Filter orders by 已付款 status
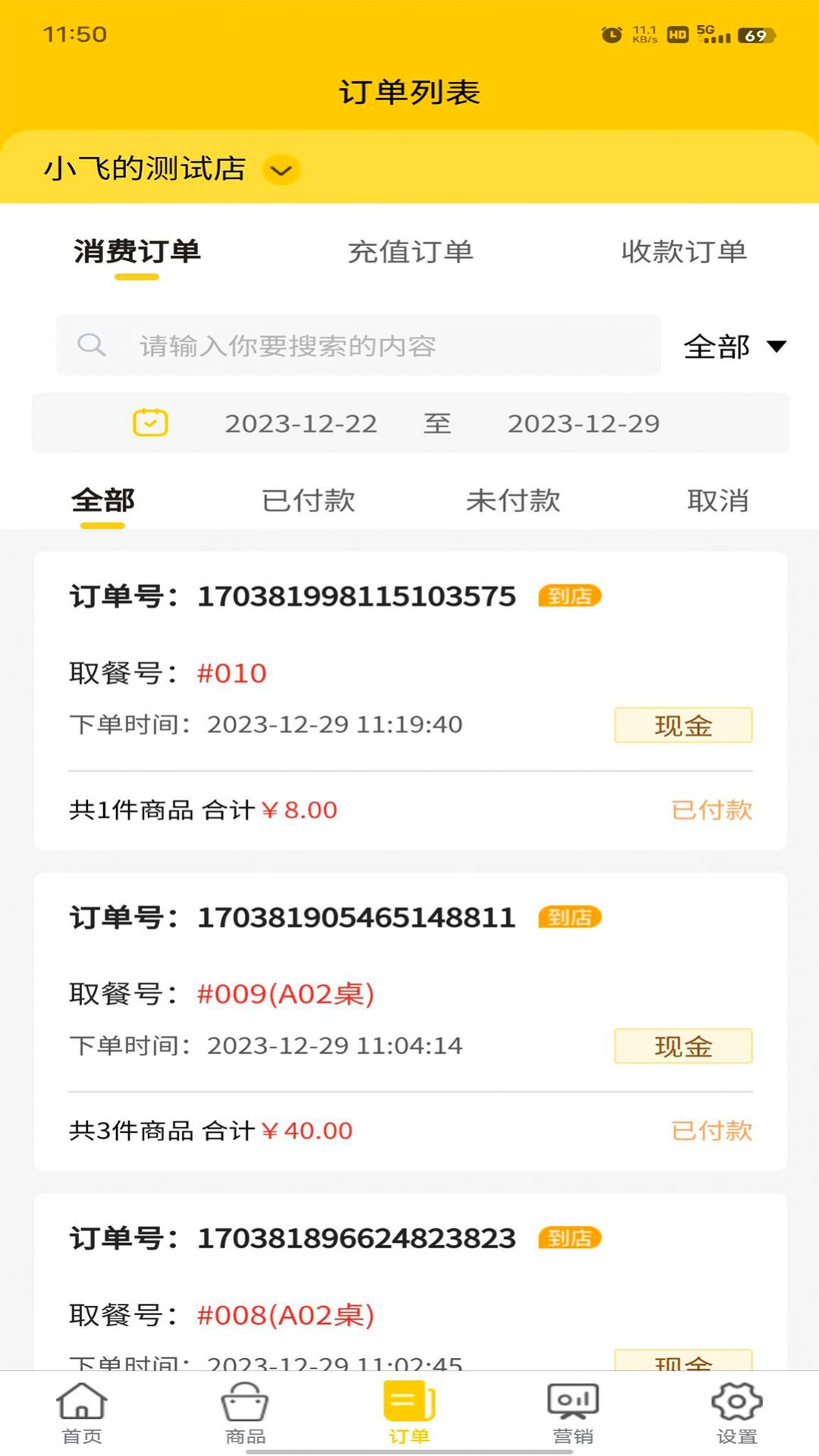Image resolution: width=819 pixels, height=1456 pixels. click(x=308, y=501)
